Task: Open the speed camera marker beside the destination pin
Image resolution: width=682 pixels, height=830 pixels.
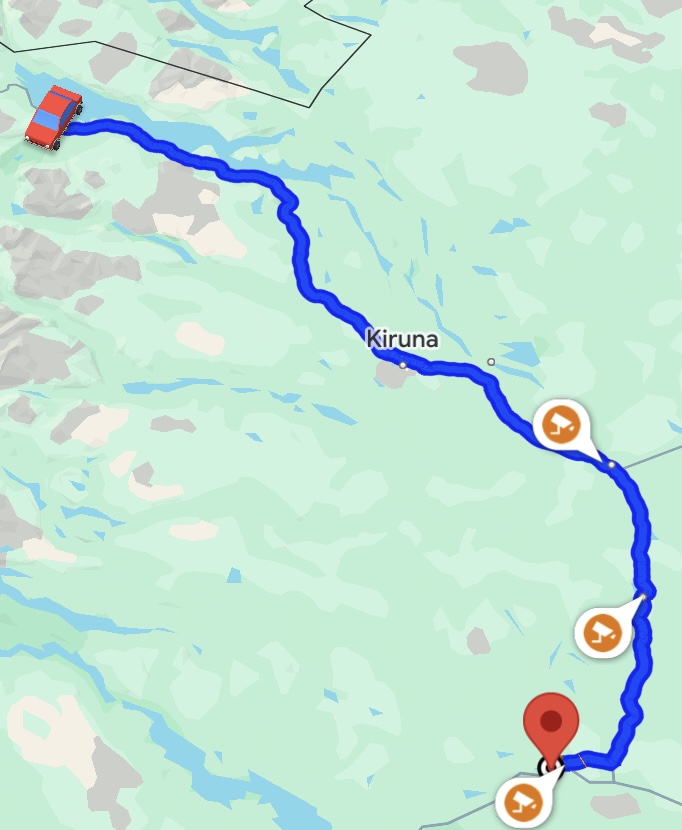Action: [520, 801]
